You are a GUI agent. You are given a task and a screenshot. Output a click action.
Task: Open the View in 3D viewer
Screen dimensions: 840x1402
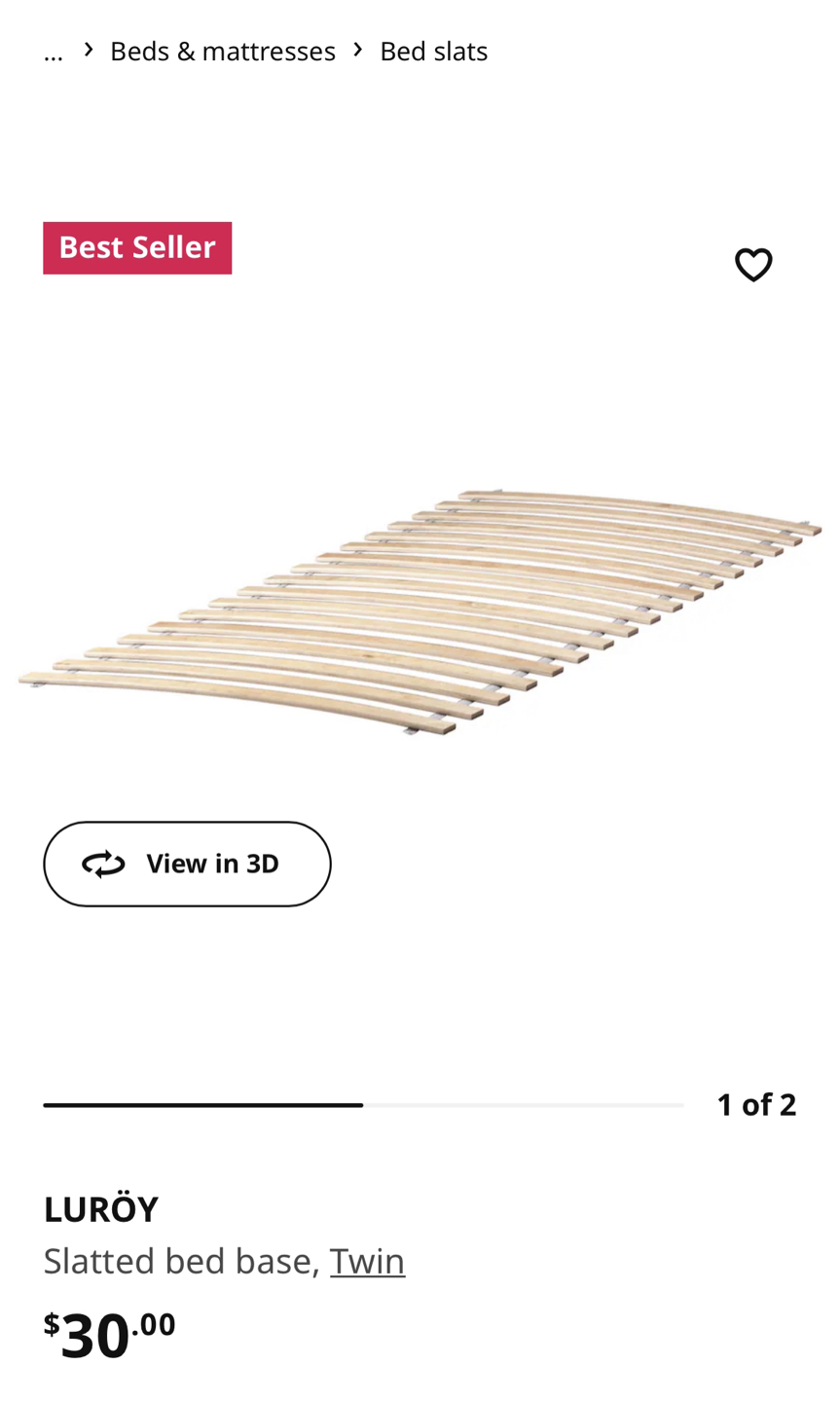[x=187, y=864]
